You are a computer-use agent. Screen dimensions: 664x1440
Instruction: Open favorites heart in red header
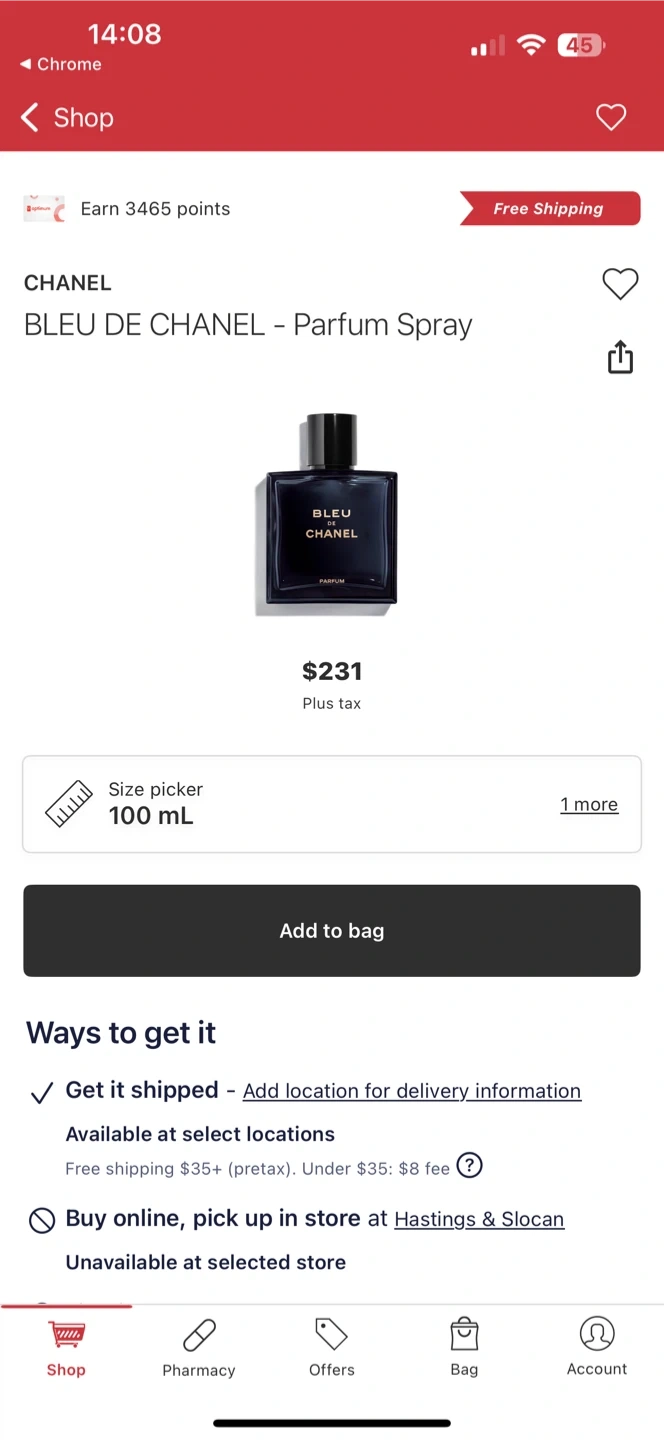pos(611,118)
